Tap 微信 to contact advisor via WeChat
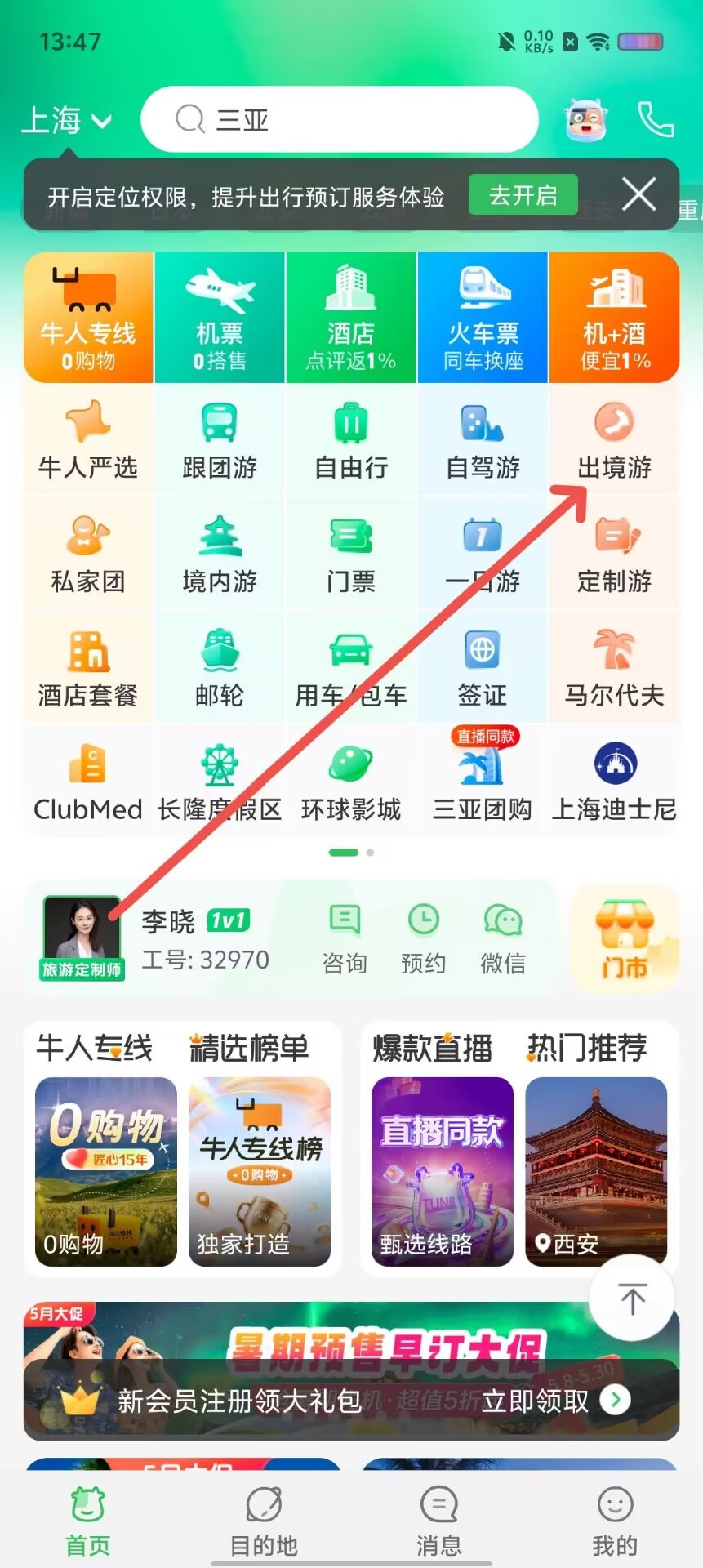703x1568 pixels. [x=503, y=938]
